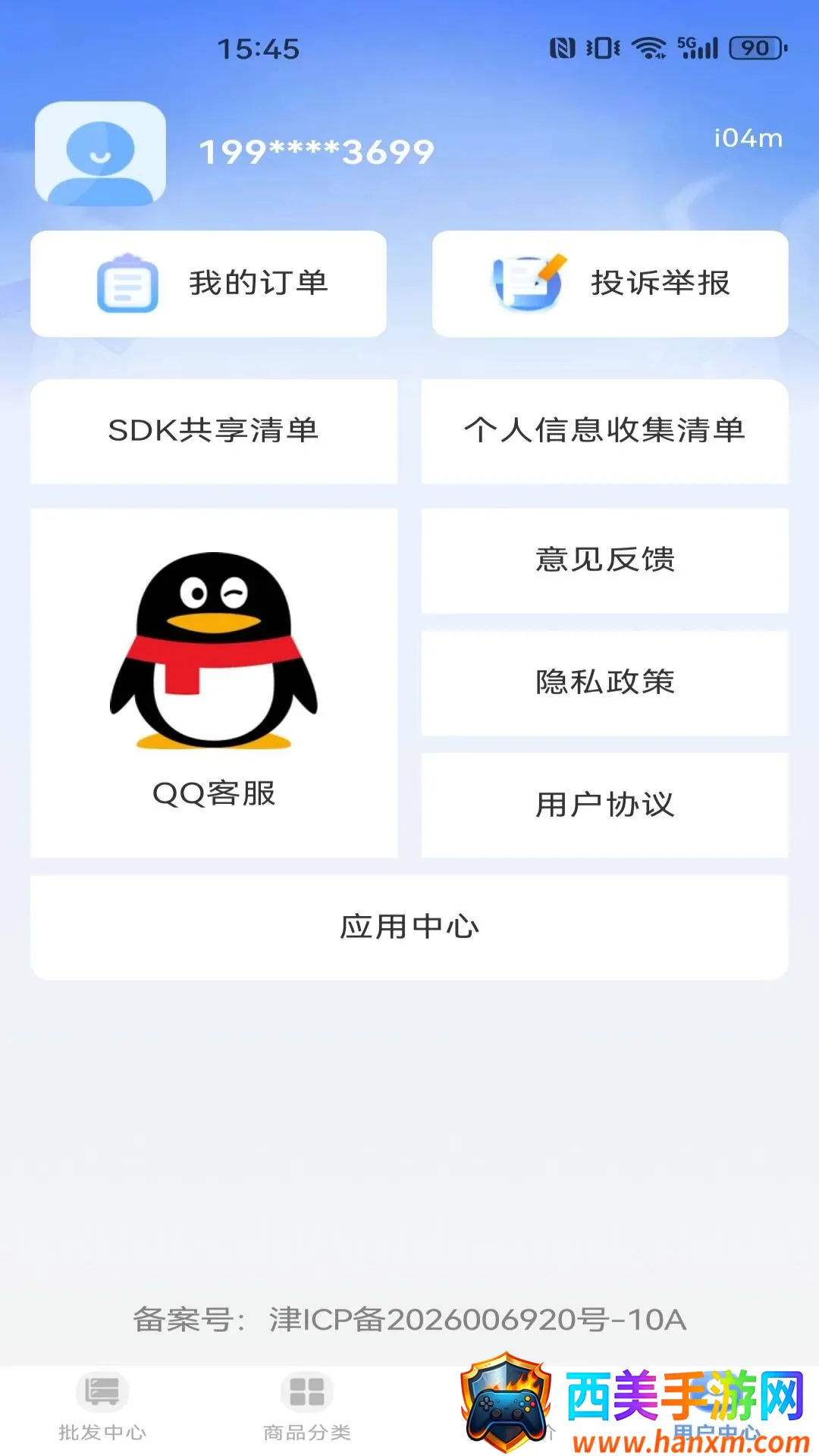
Task: Open 投诉举报 complaint report
Action: [610, 284]
